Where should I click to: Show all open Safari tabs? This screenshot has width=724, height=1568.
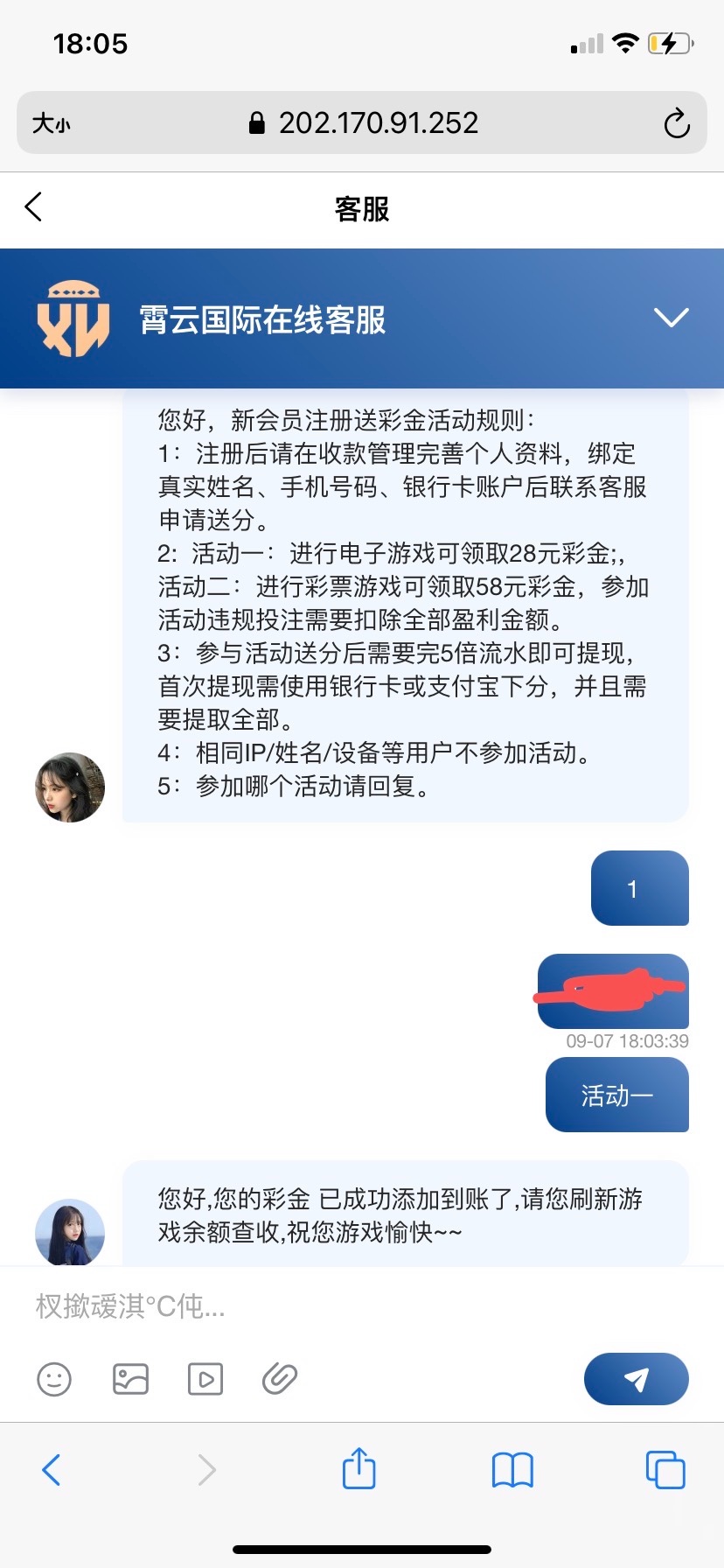click(665, 1470)
